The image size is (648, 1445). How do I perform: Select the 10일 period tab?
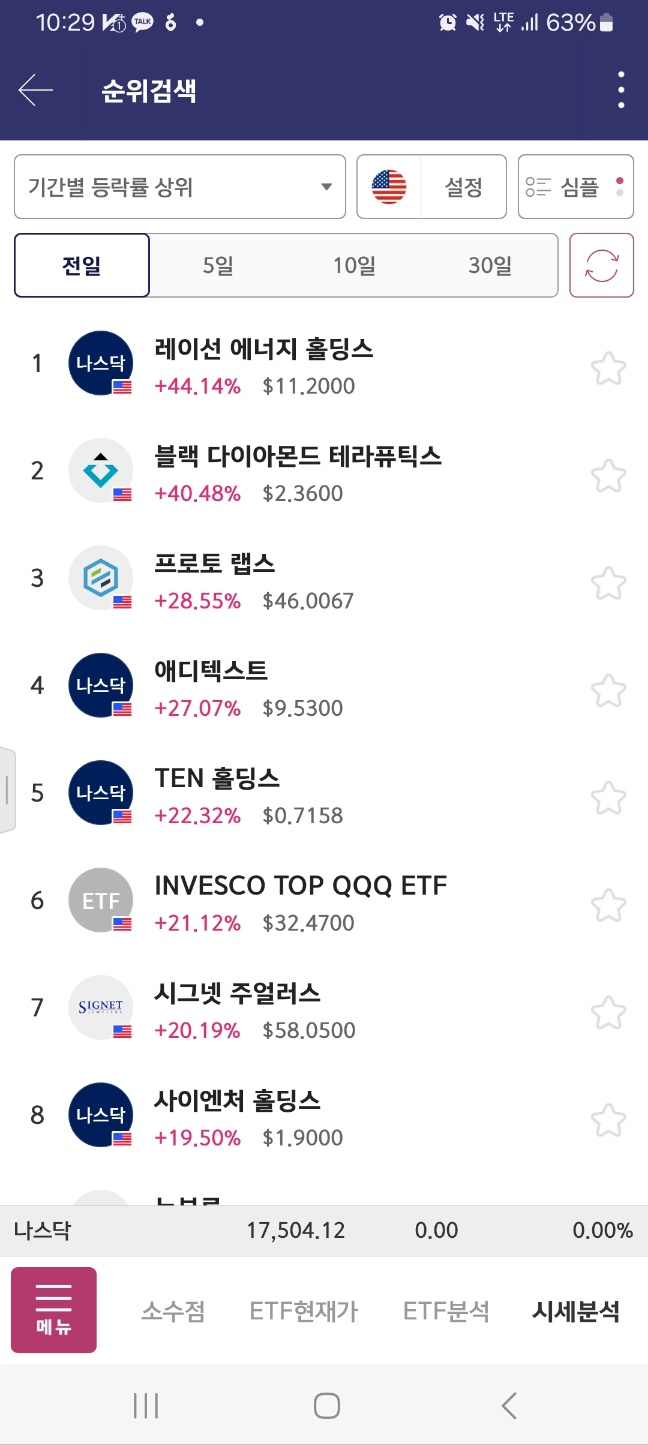(x=354, y=266)
